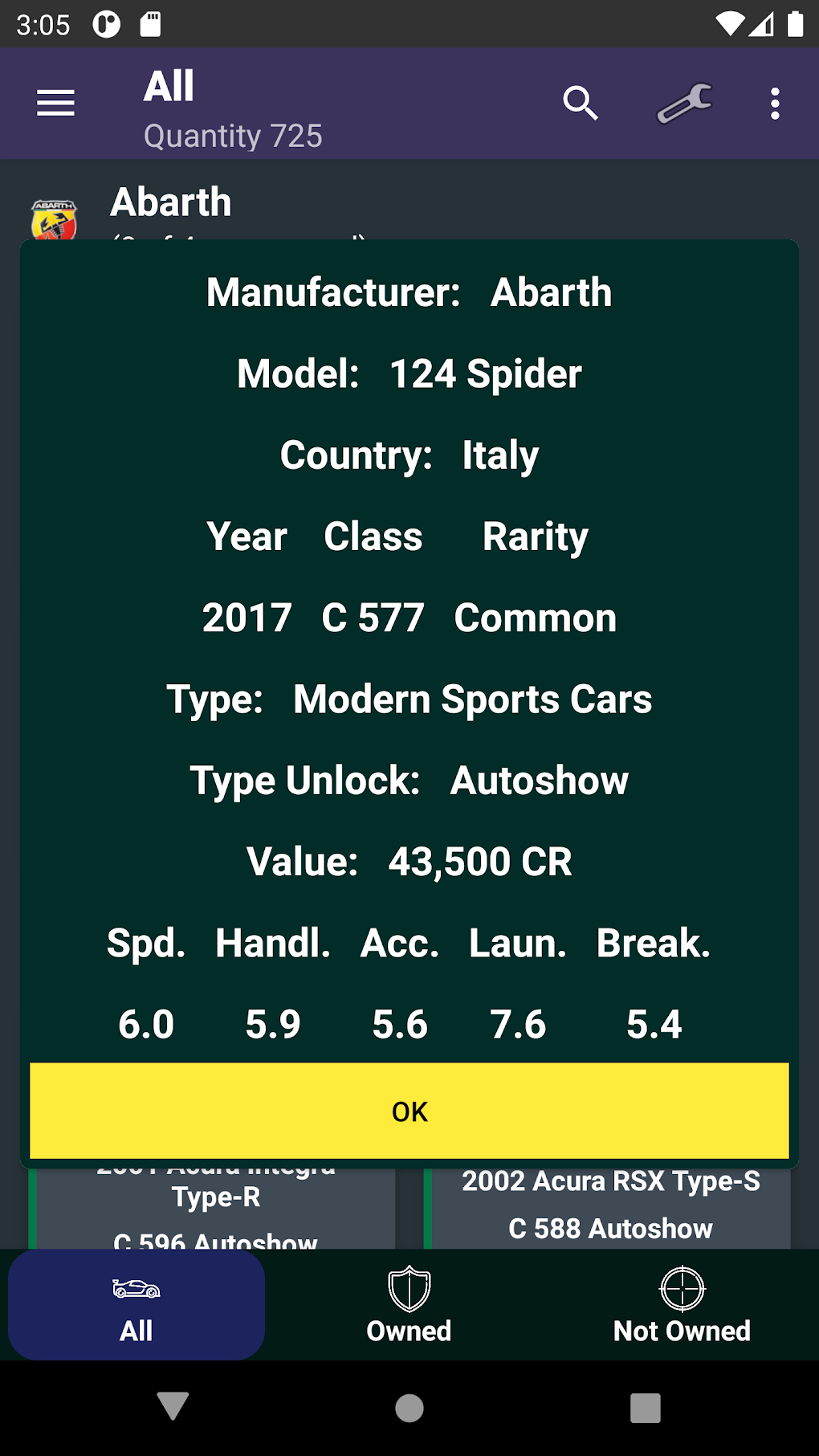The height and width of the screenshot is (1456, 819).
Task: Open the search icon
Action: (x=580, y=104)
